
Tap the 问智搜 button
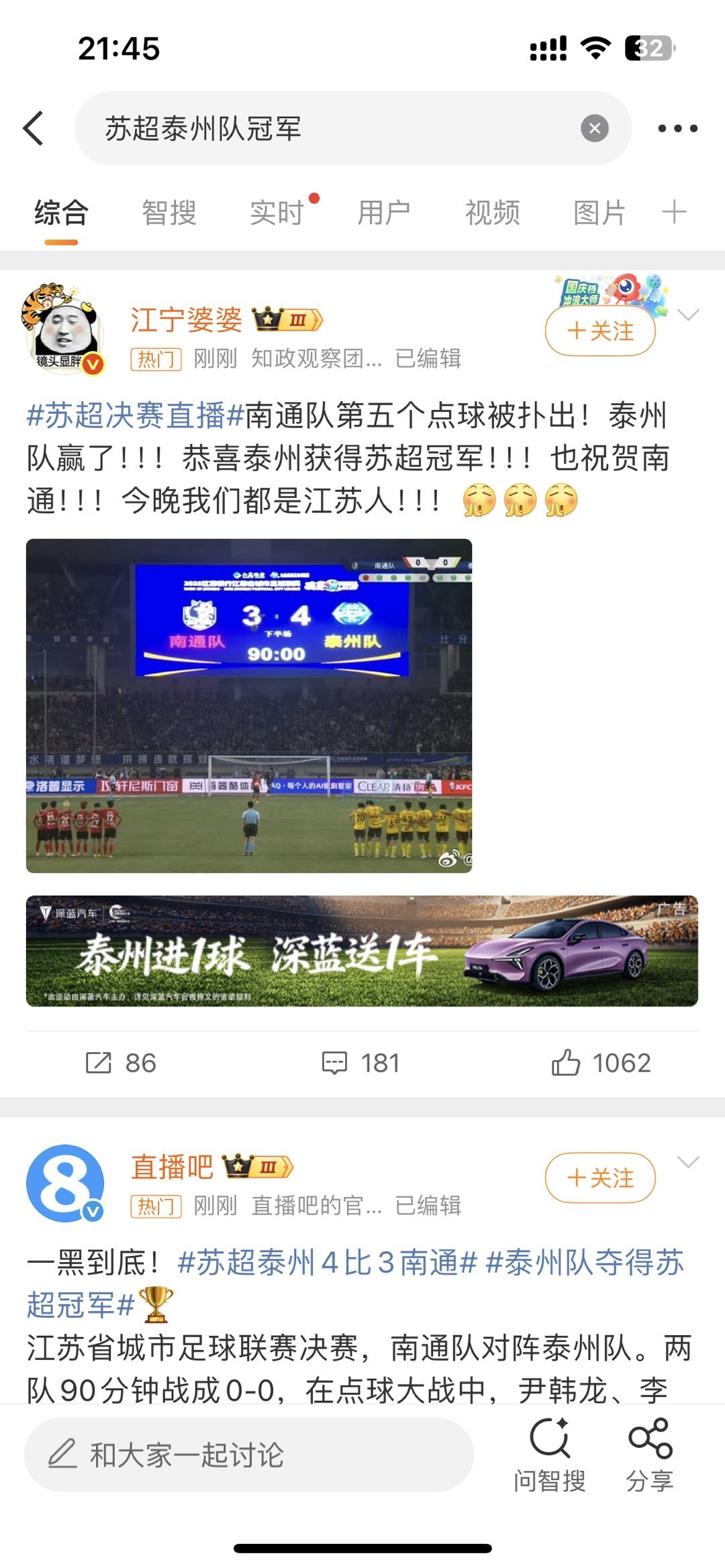click(x=550, y=1455)
